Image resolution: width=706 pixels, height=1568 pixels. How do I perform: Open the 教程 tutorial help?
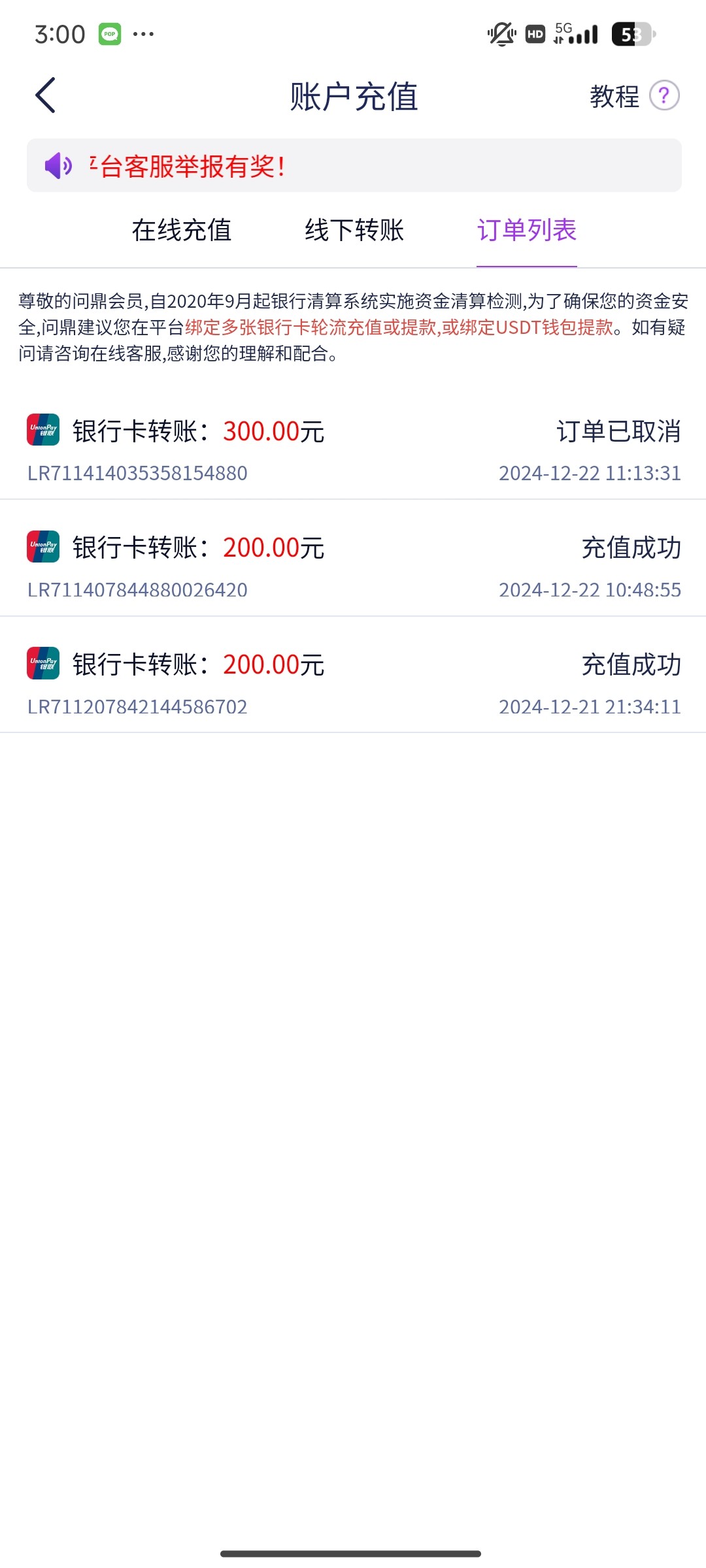point(633,96)
